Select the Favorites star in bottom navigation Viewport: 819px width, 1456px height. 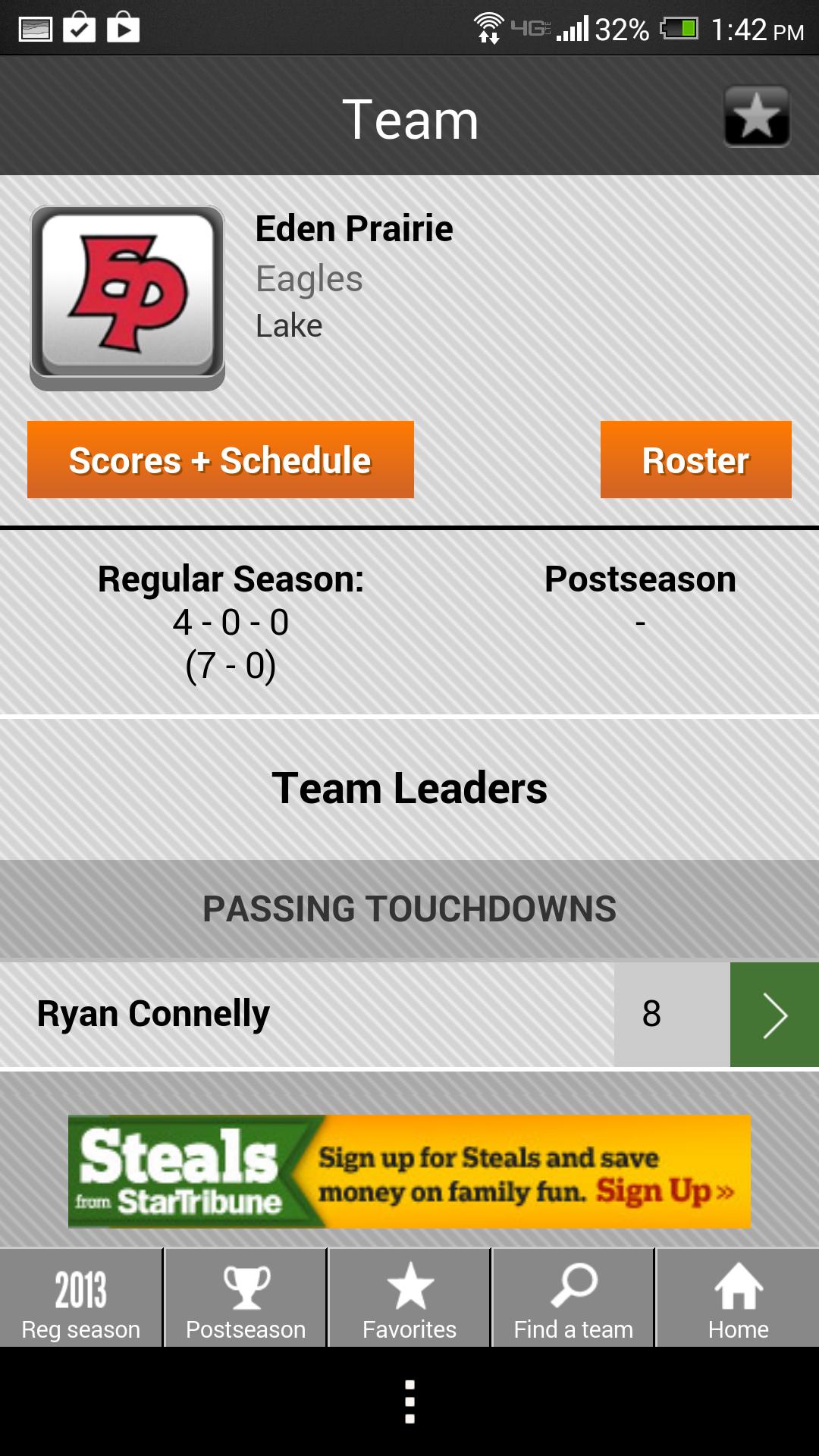click(409, 1297)
